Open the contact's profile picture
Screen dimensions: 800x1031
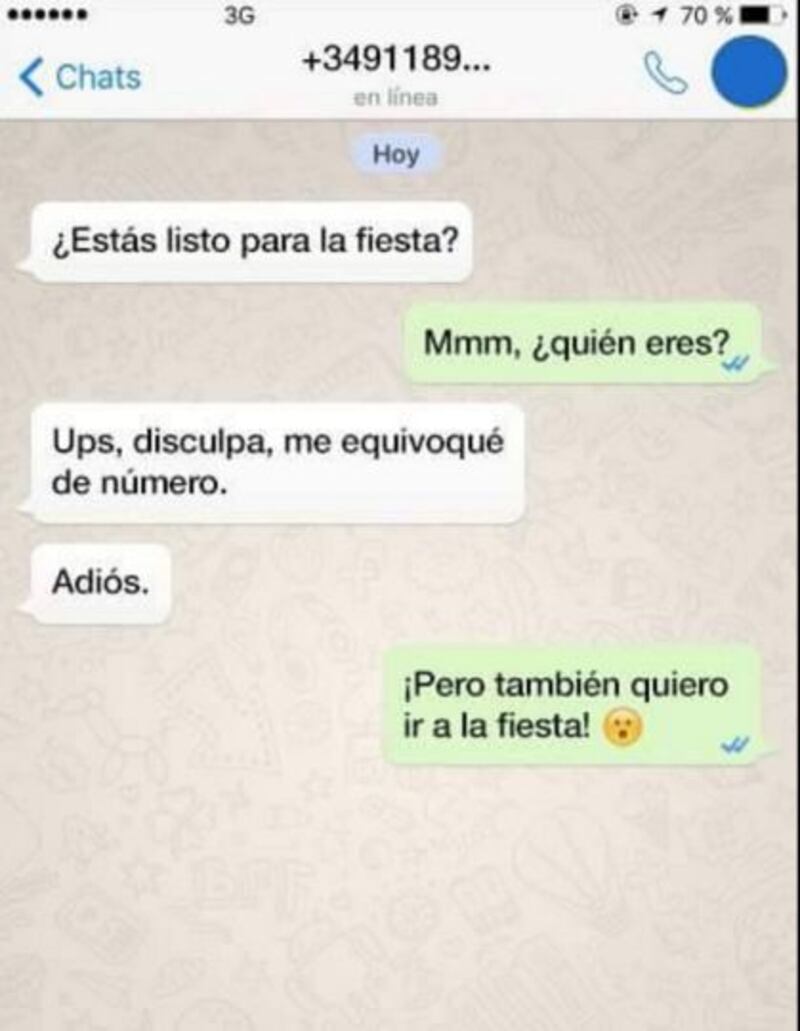[x=748, y=73]
